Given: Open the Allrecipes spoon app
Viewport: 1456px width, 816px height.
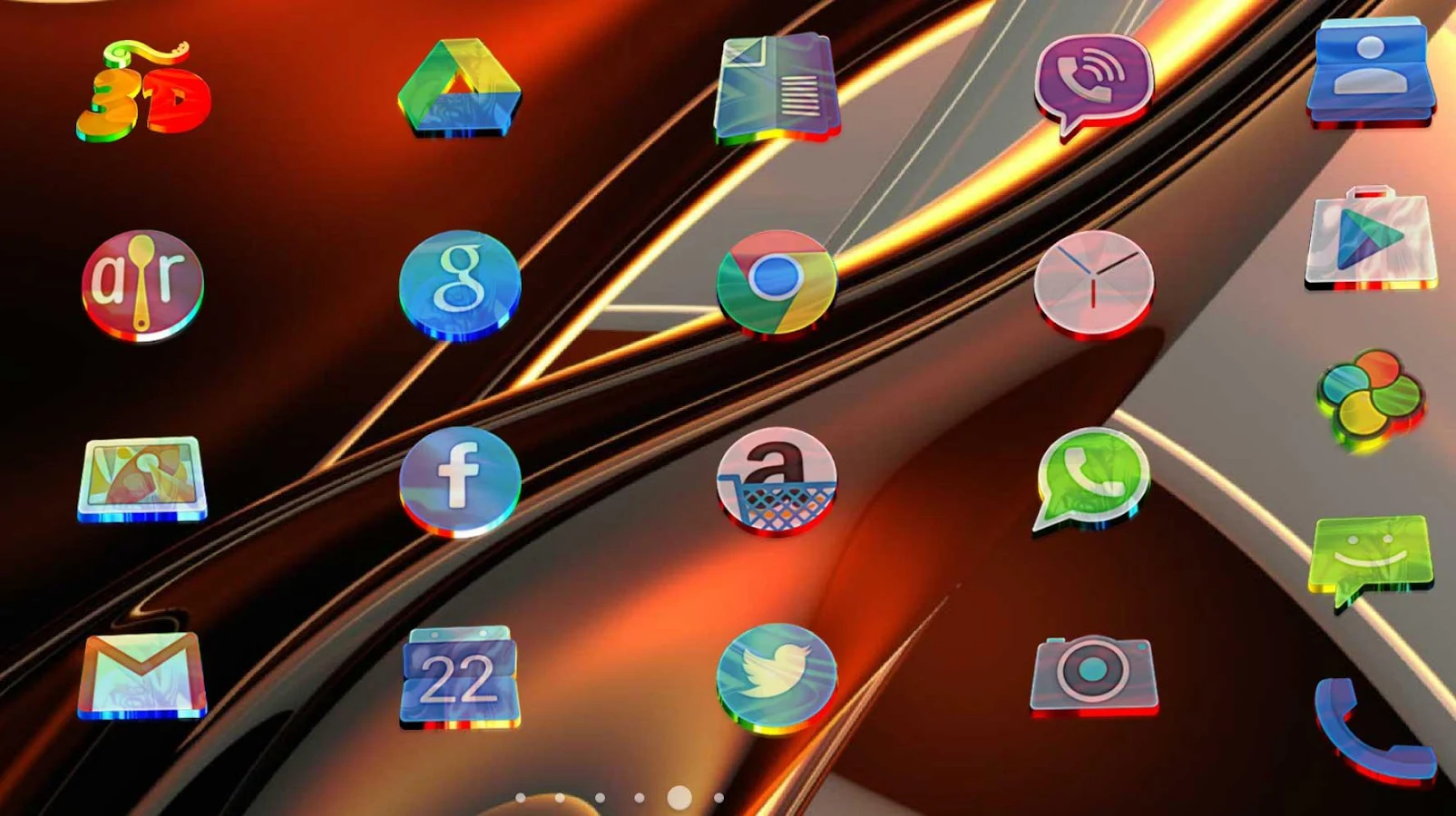Looking at the screenshot, I should coord(142,283).
